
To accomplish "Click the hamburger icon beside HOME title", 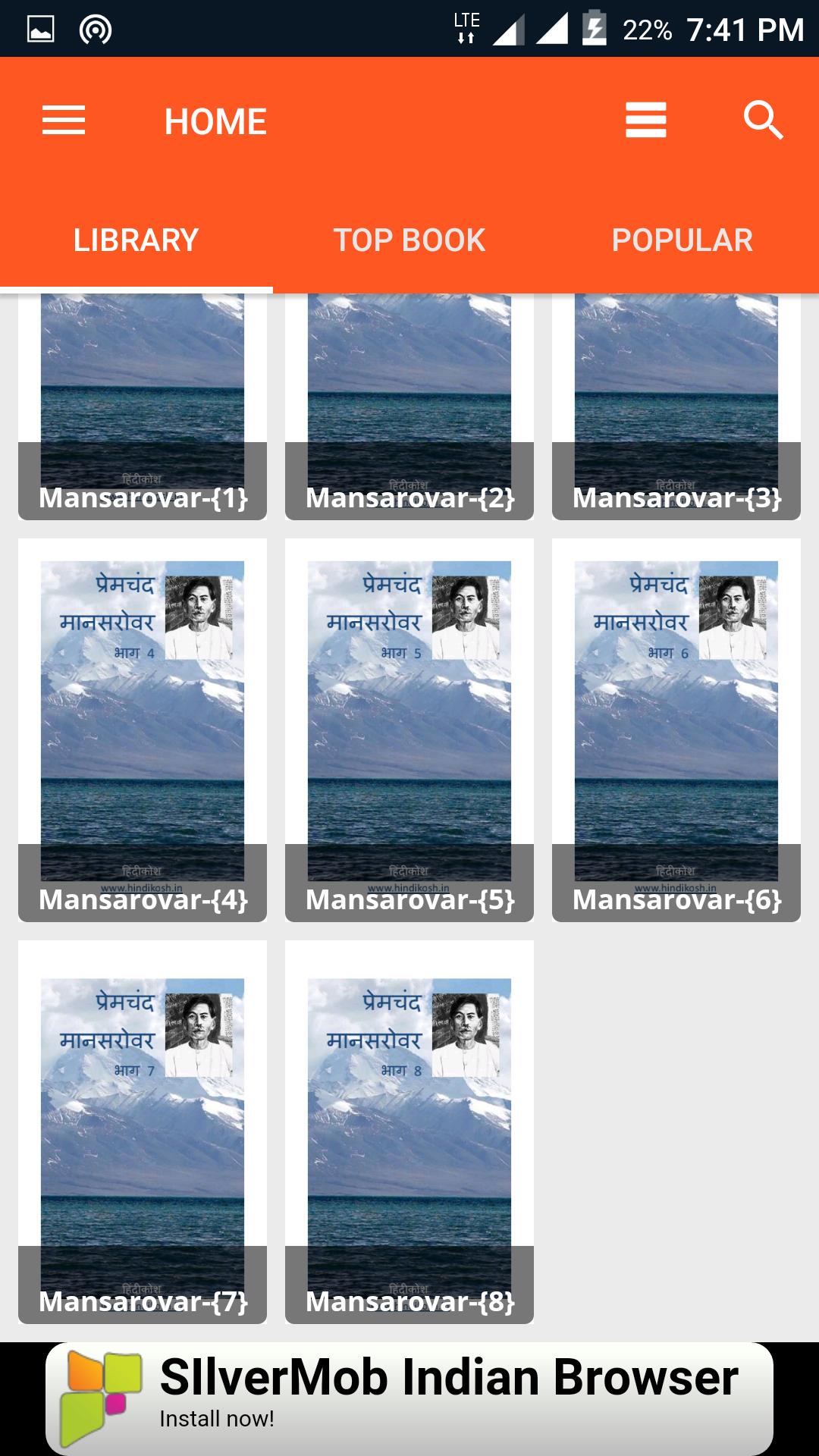I will pyautogui.click(x=63, y=120).
